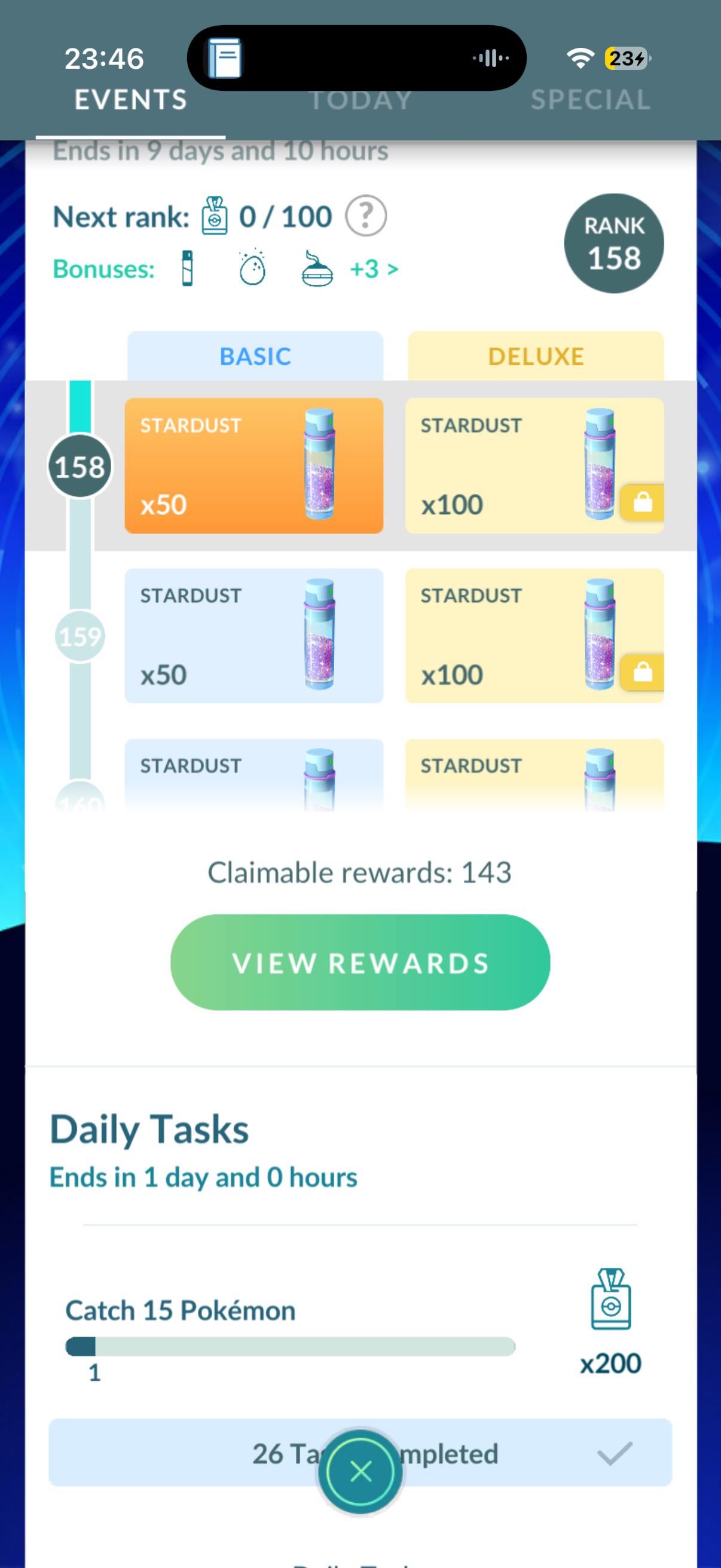Open locked rank 158 deluxe Stardust x100

534,466
